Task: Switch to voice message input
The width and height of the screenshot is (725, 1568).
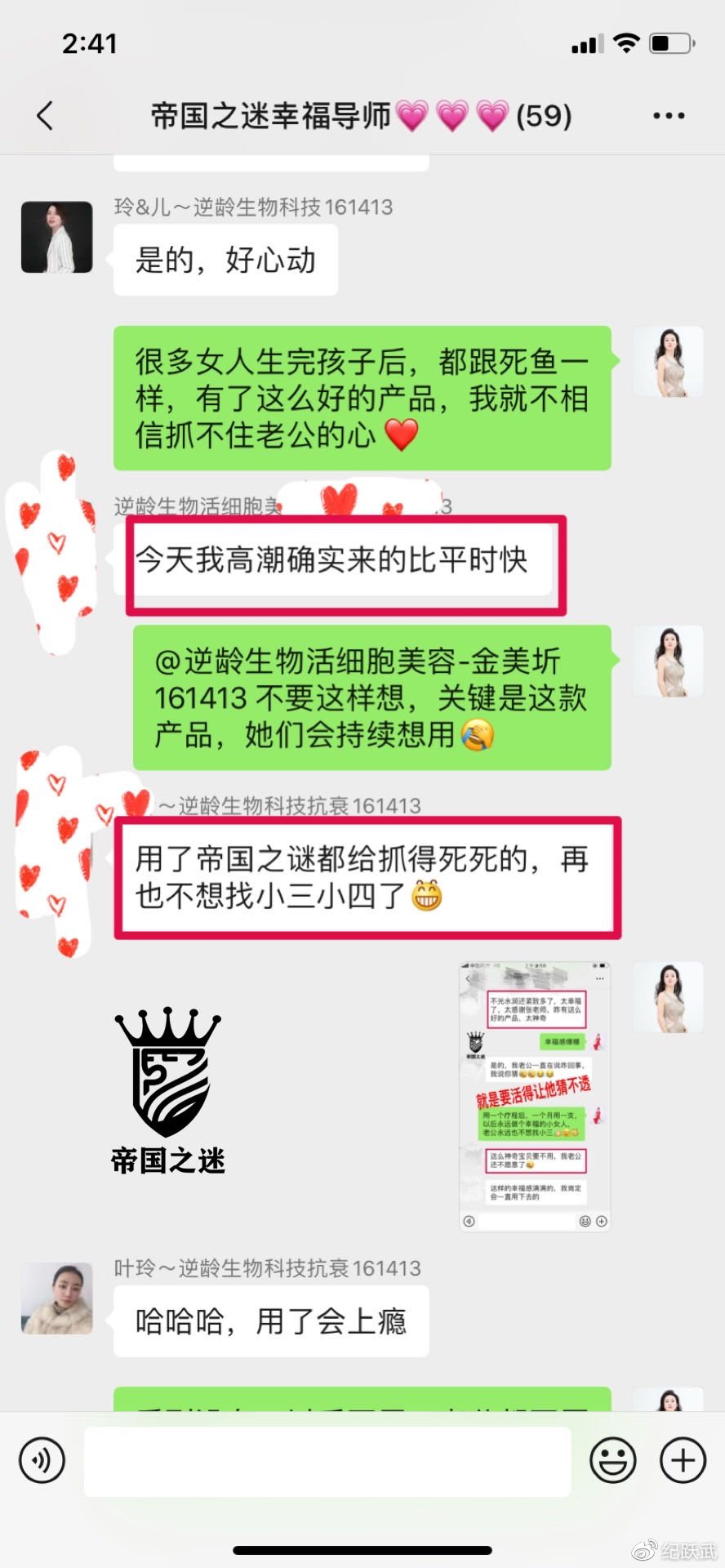Action: click(42, 1459)
